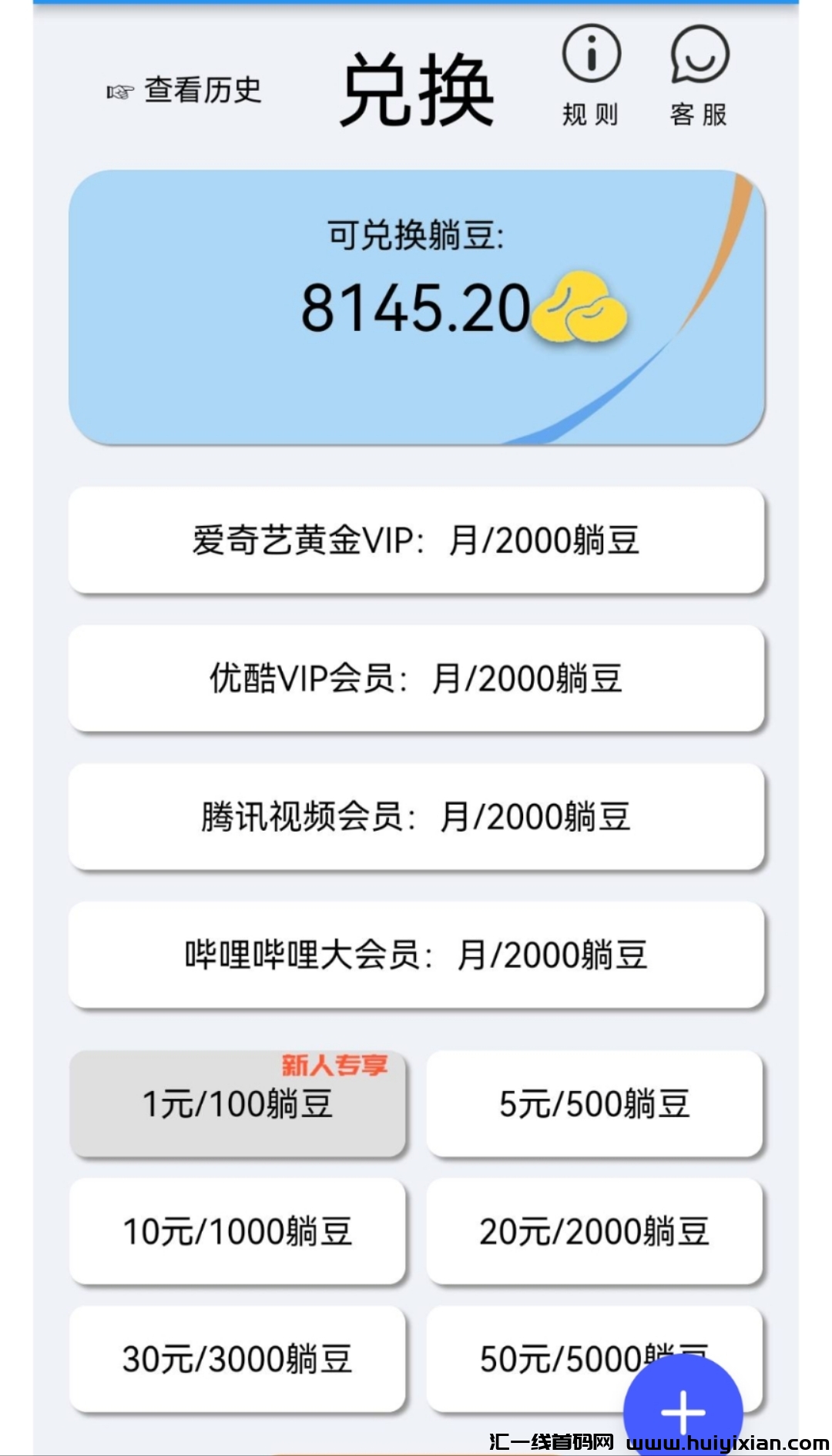Choose the 20元/2000躺豆 option
The height and width of the screenshot is (1456, 832).
pyautogui.click(x=594, y=1231)
